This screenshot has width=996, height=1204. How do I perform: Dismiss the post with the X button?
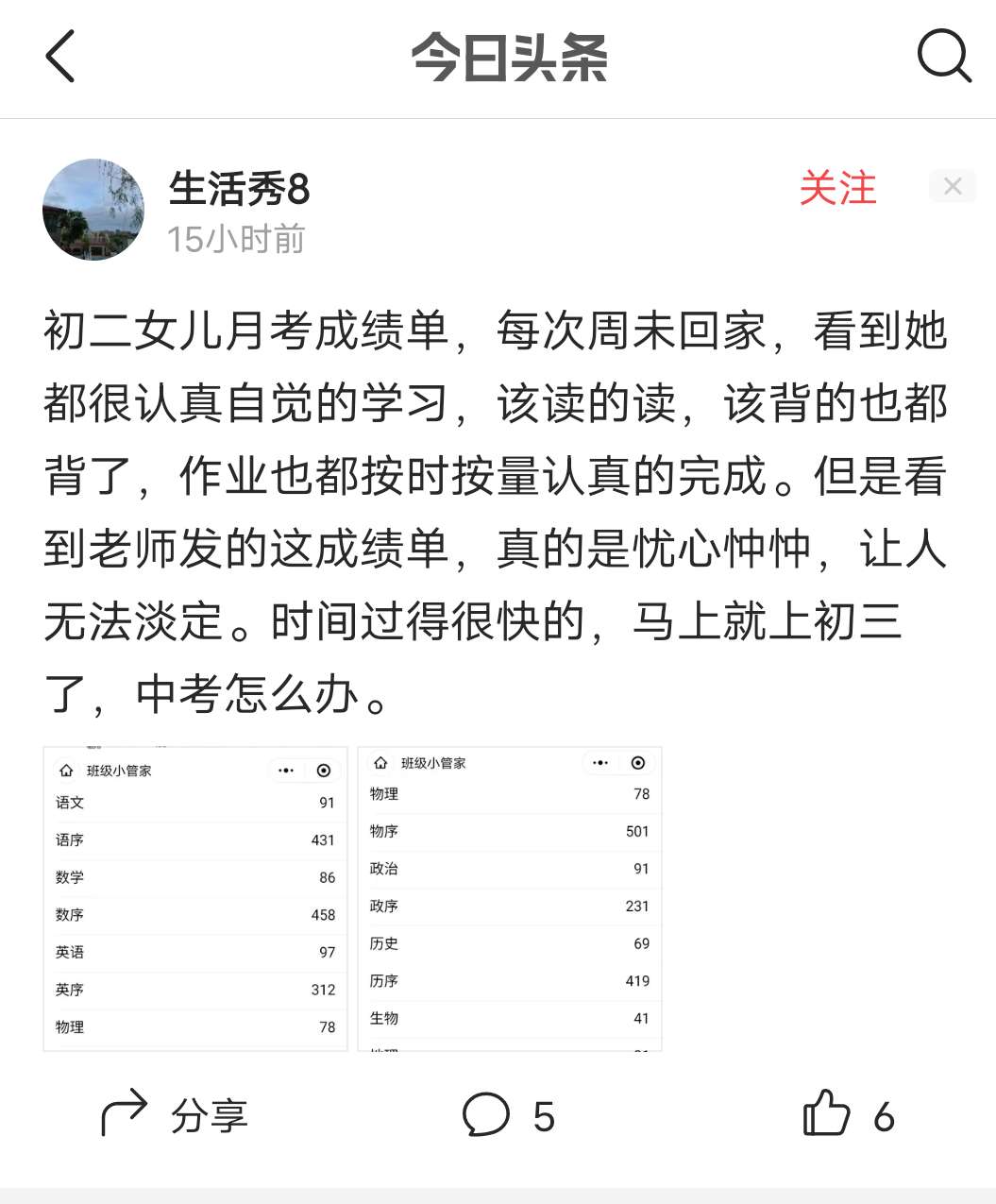(953, 186)
